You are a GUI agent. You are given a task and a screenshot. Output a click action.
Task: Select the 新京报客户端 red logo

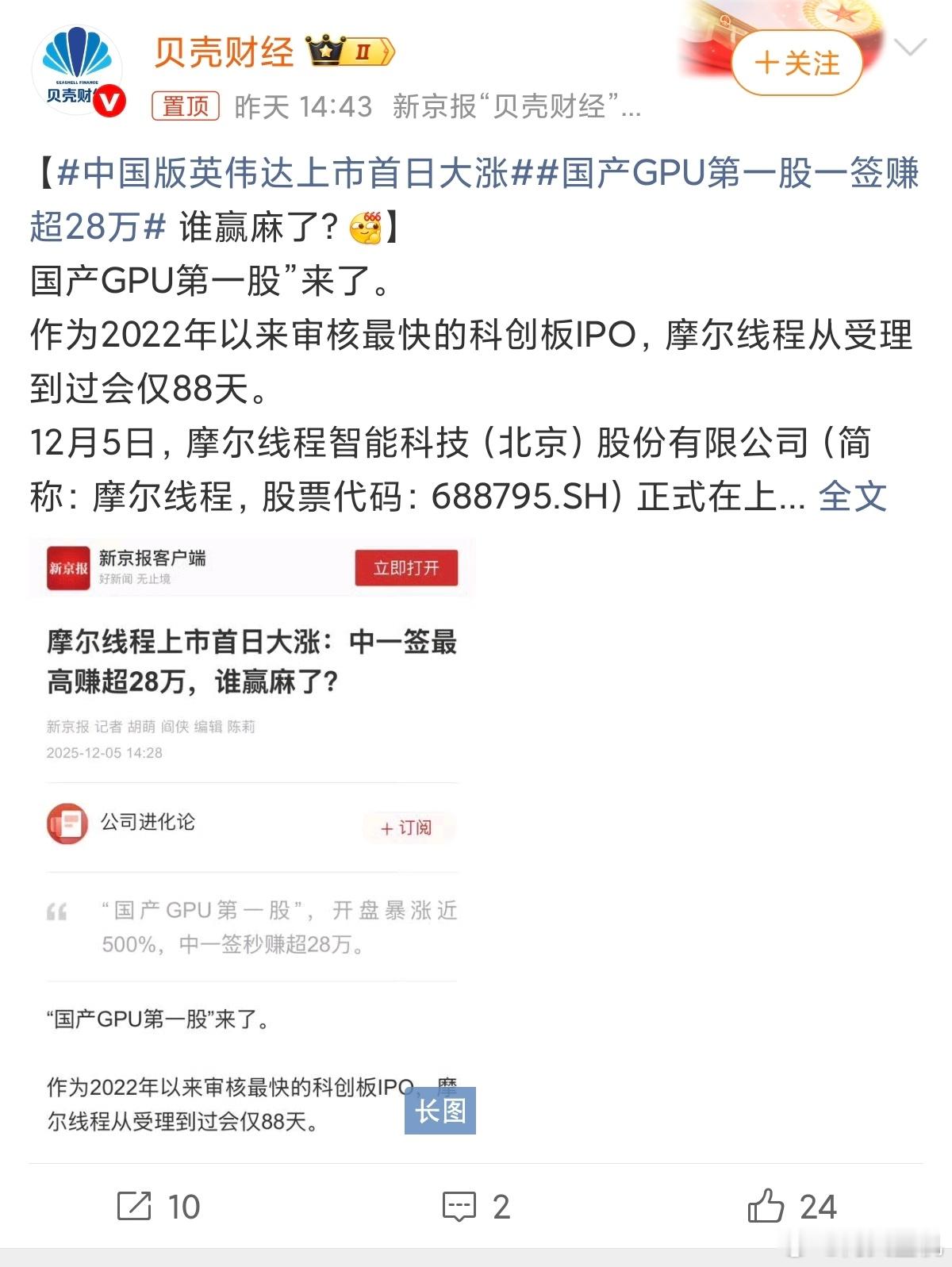(67, 569)
